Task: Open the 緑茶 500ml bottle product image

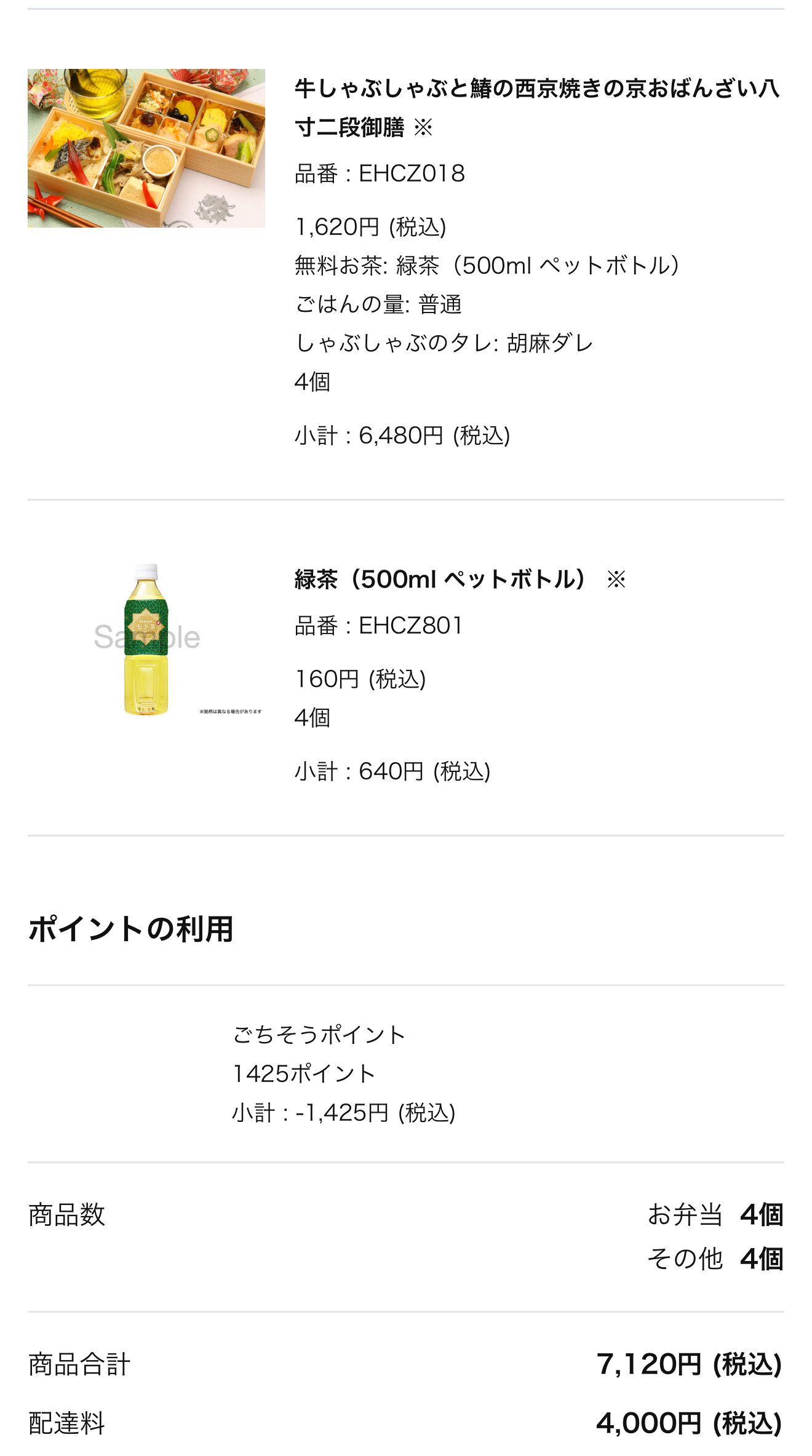Action: (146, 639)
